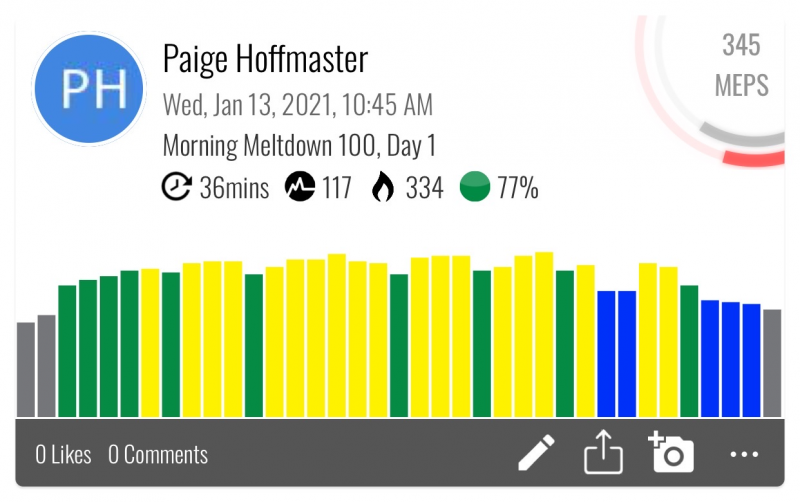
Task: Add a photo to the workout
Action: coord(670,453)
